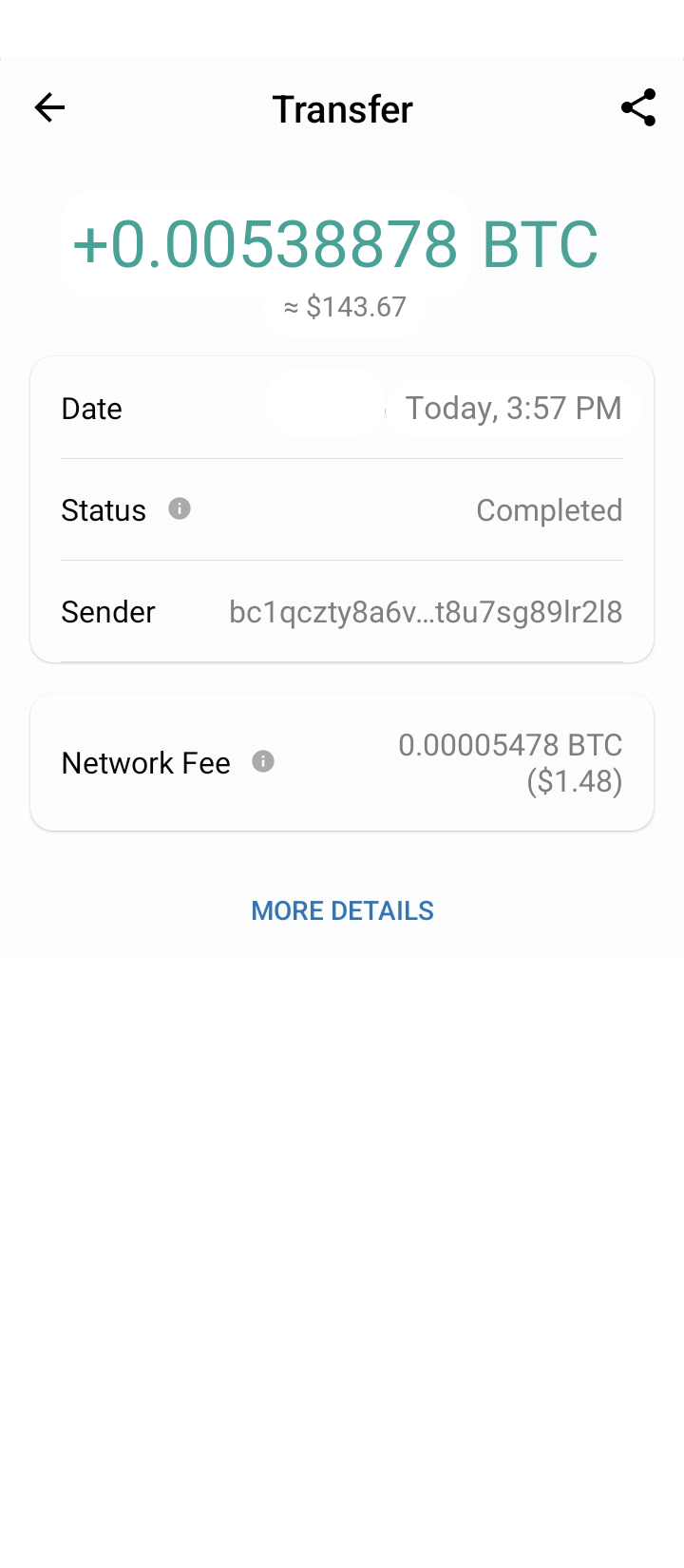
Task: Open MORE DETAILS link
Action: 342,910
